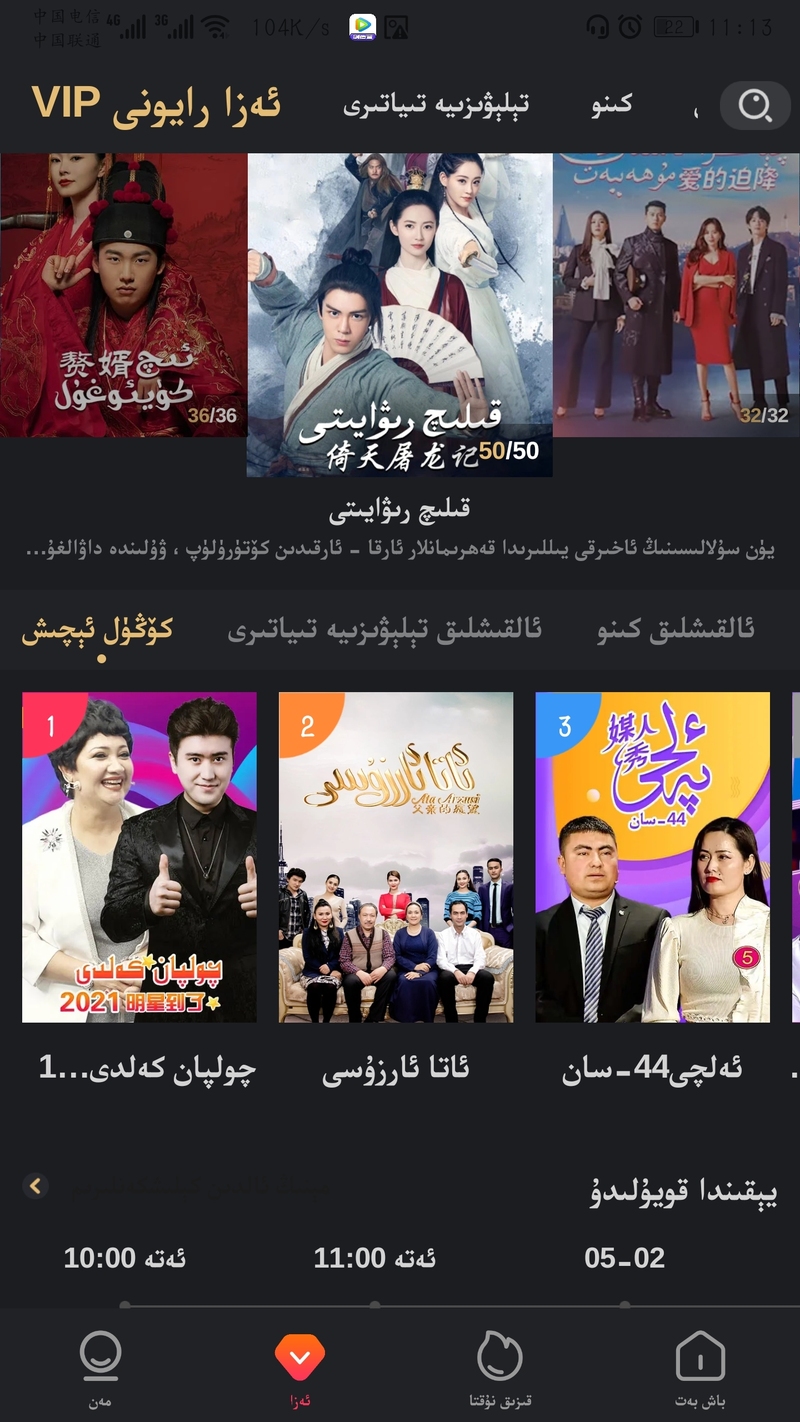
Task: Select the كۆڭۈل ئېچىش category tab
Action: [x=98, y=630]
